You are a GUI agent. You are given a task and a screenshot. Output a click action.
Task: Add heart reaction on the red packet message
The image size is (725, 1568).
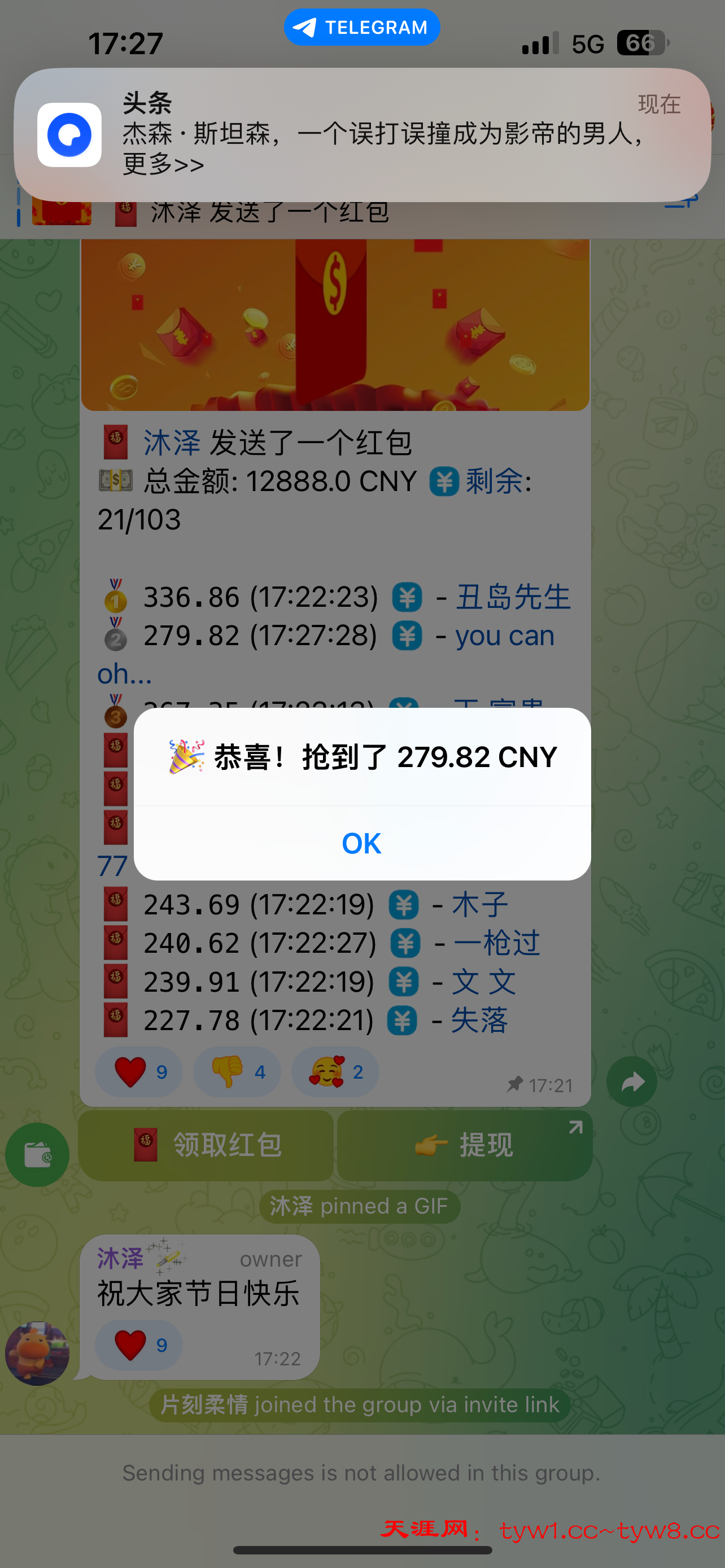tap(139, 1072)
